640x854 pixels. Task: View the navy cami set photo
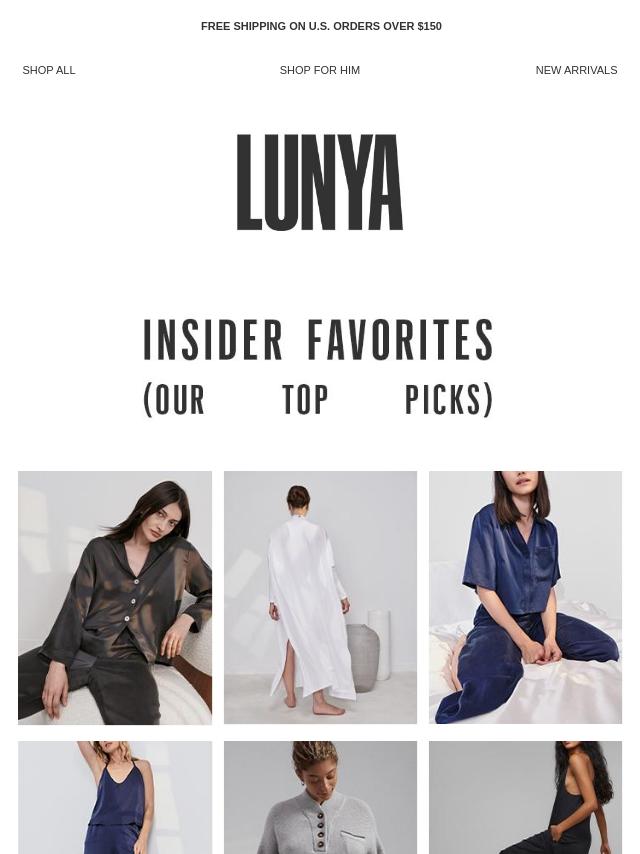(115, 797)
